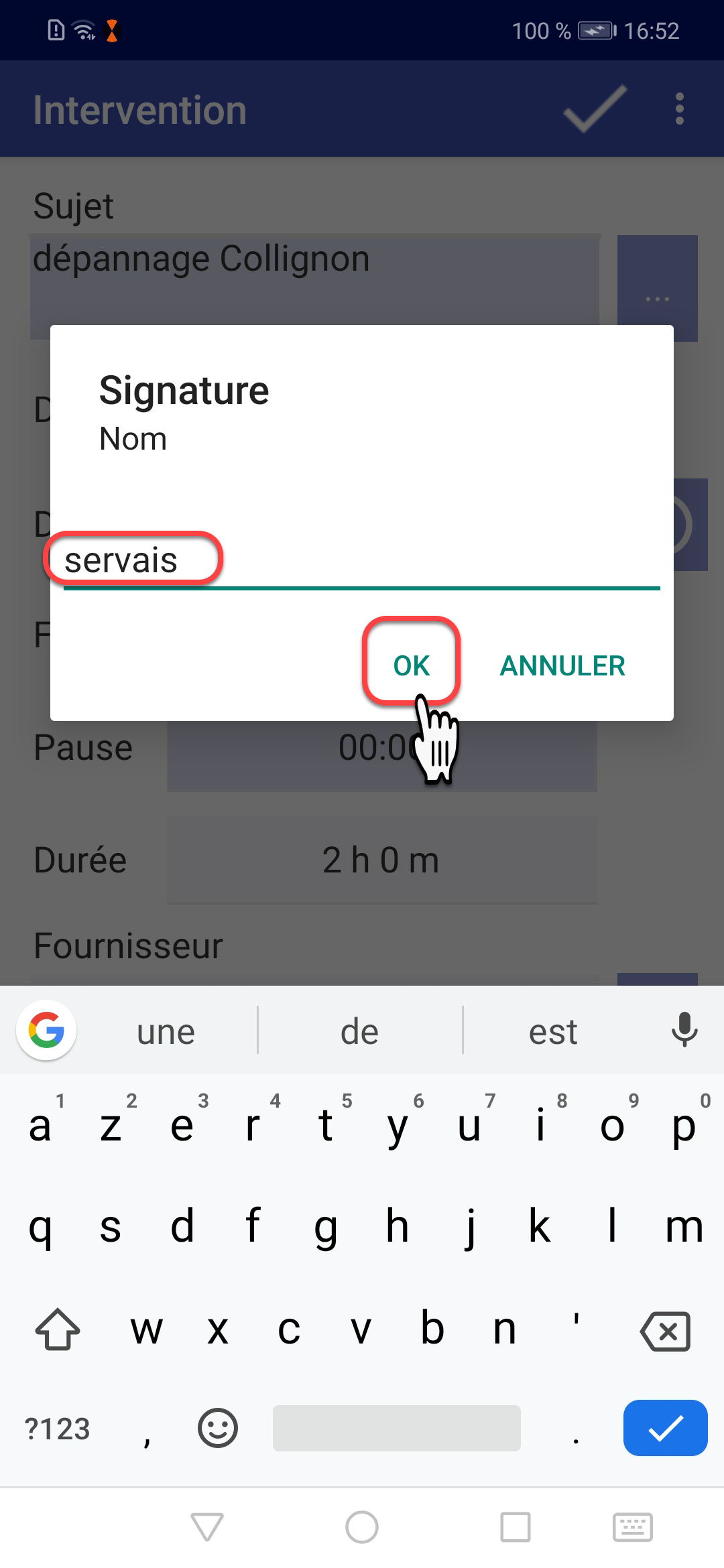Screen dimensions: 724x1568
Task: Open the keyboard switcher icon
Action: pyautogui.click(x=632, y=1527)
